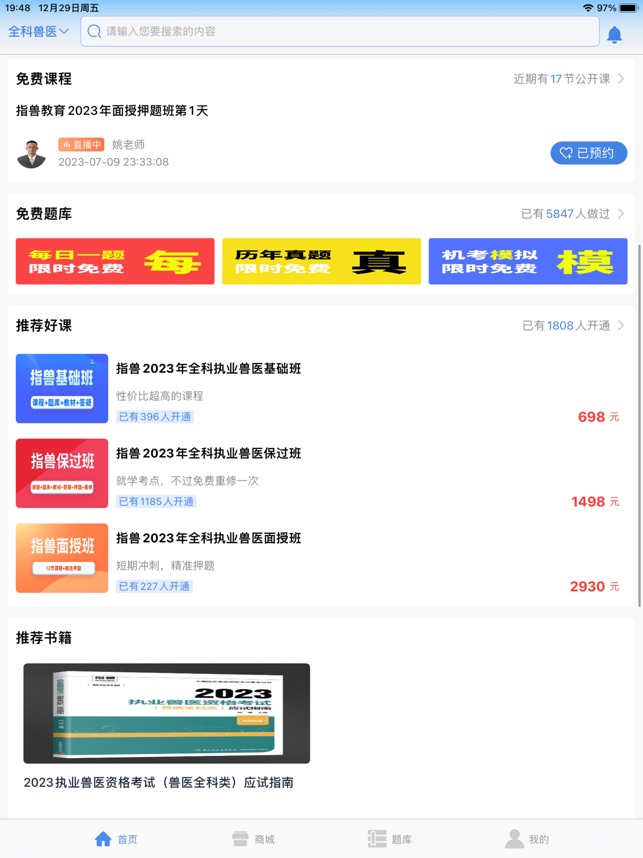This screenshot has width=643, height=858.
Task: Open 指兽2023年全科执业兽医保过班 course
Action: [x=209, y=454]
